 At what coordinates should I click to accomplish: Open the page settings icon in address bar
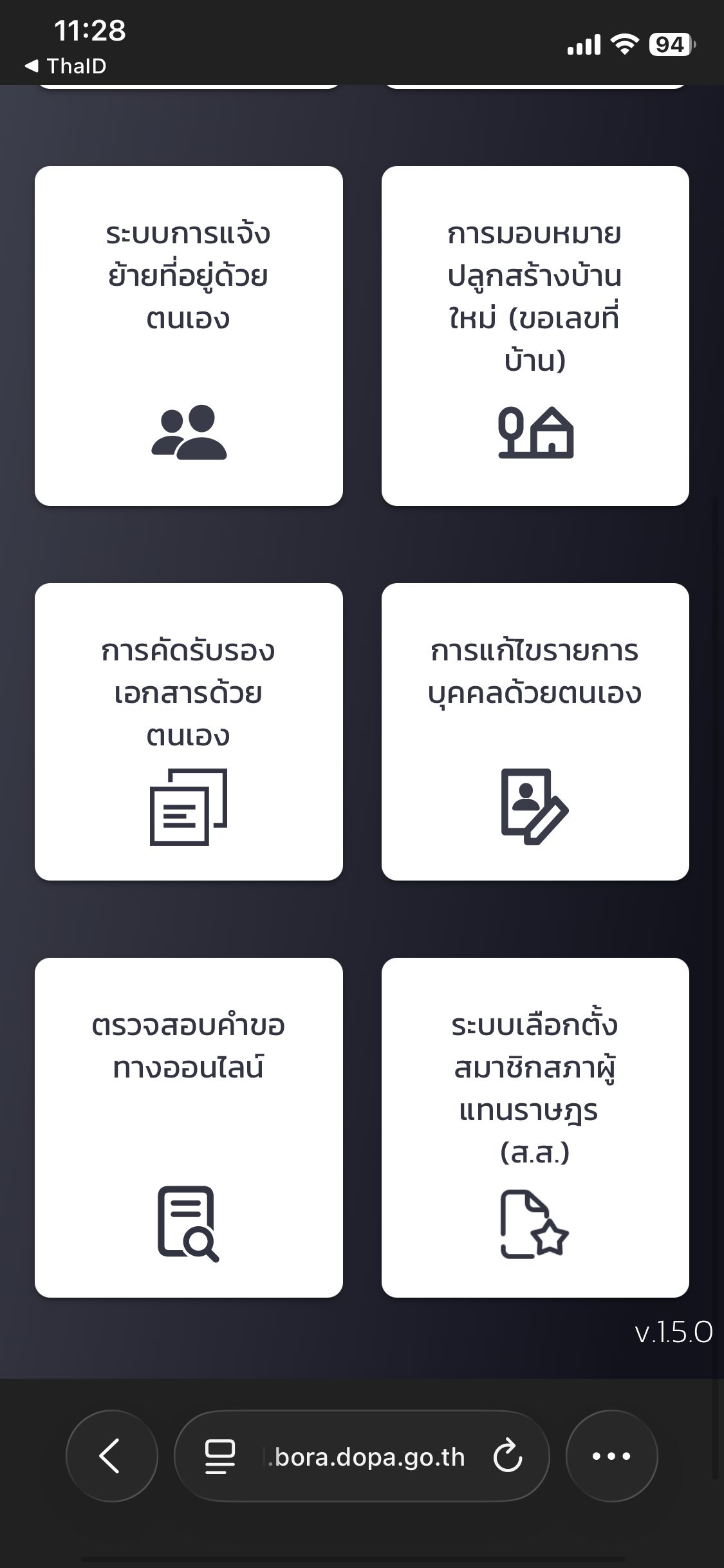pos(219,1457)
